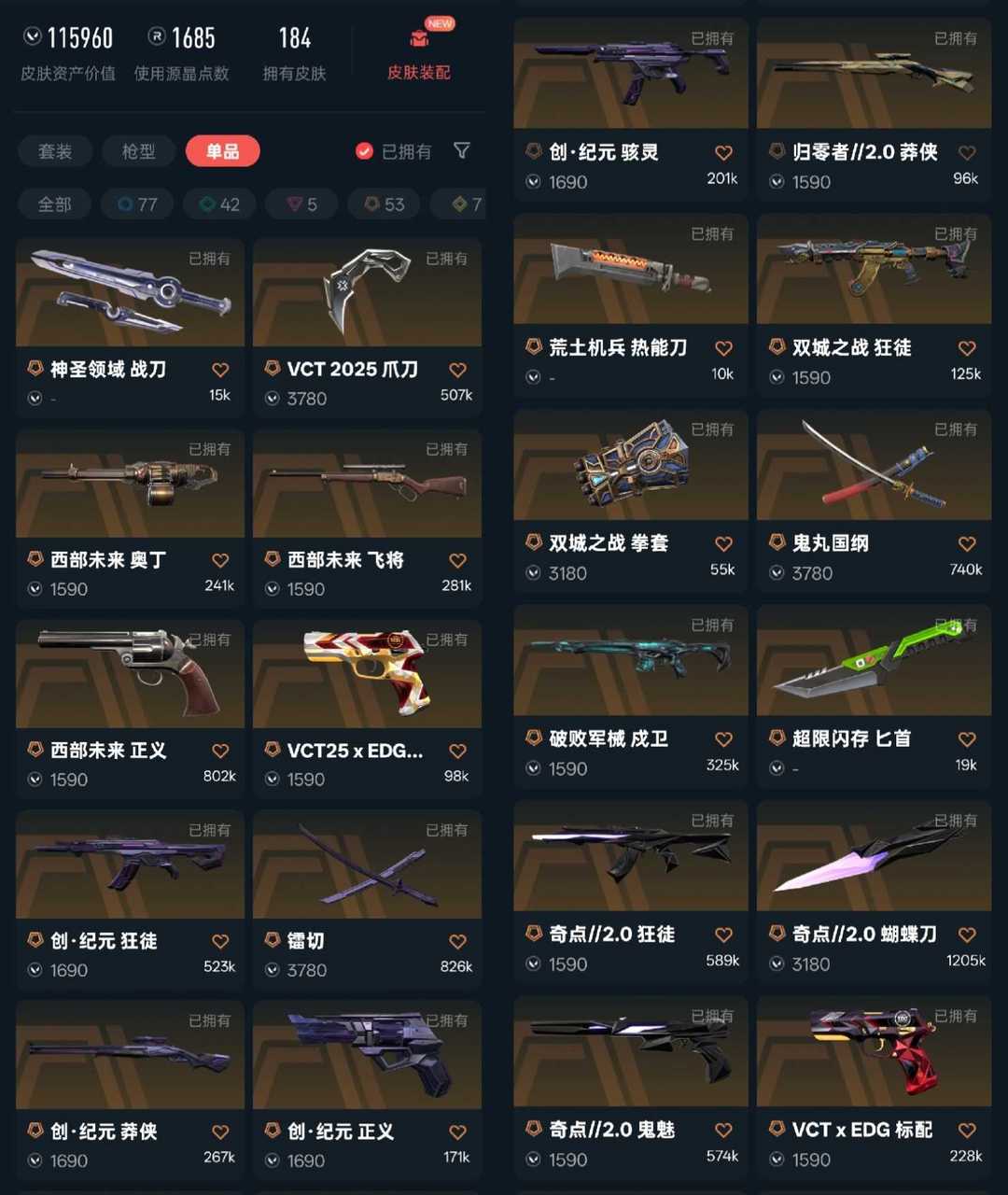Select the gold rarity gem filter showing 53
This screenshot has width=1008, height=1195.
pyautogui.click(x=383, y=204)
